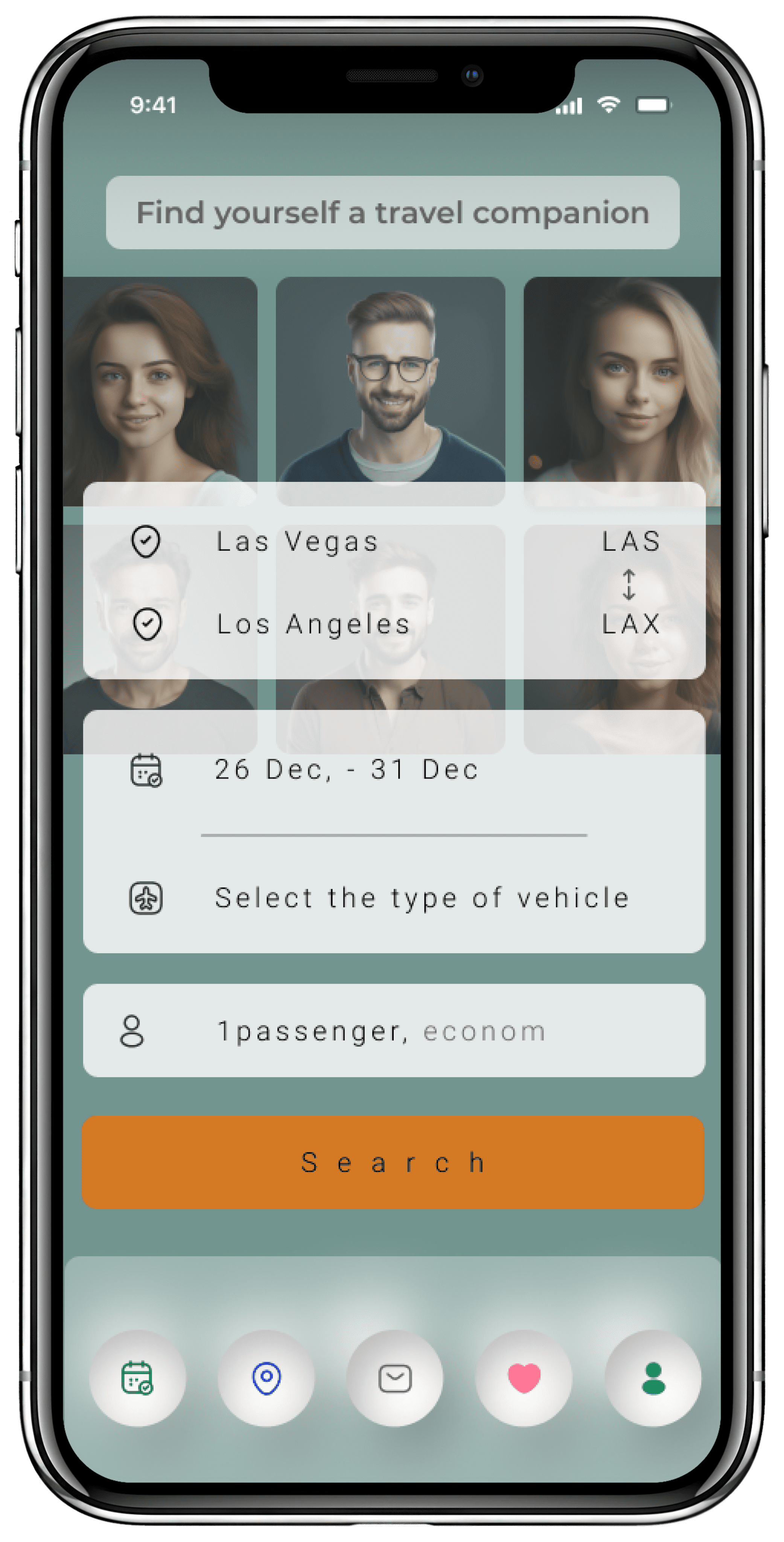Change the Las Vegas departure city
This screenshot has width=784, height=1542.
click(297, 541)
